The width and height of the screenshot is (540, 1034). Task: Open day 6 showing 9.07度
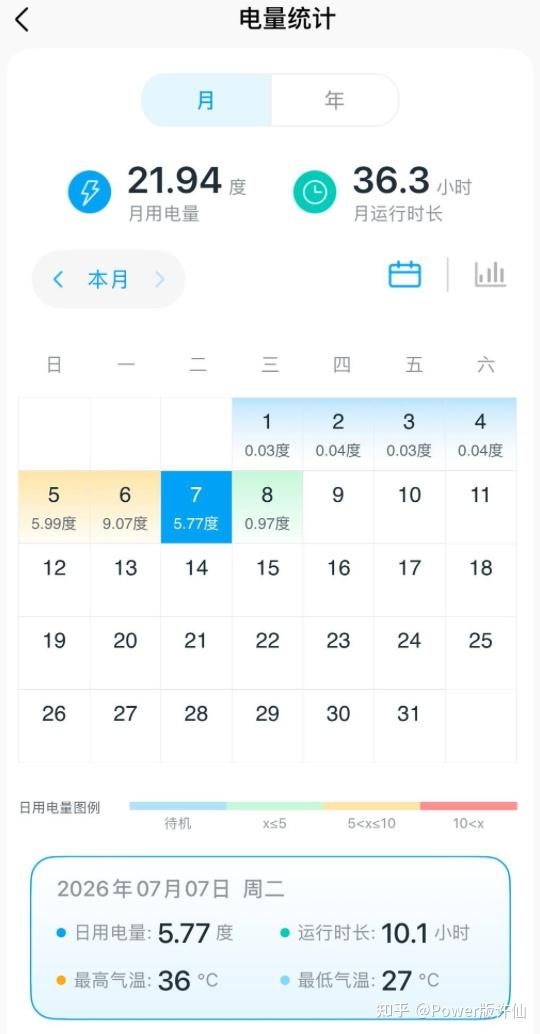(x=125, y=506)
